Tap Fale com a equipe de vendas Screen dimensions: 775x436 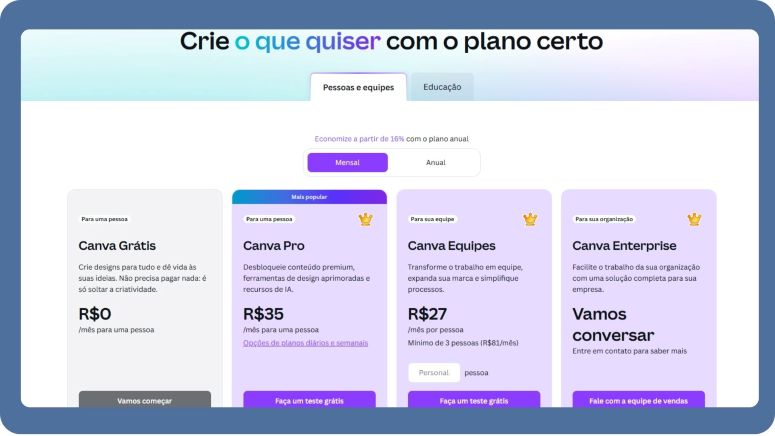pyautogui.click(x=638, y=399)
